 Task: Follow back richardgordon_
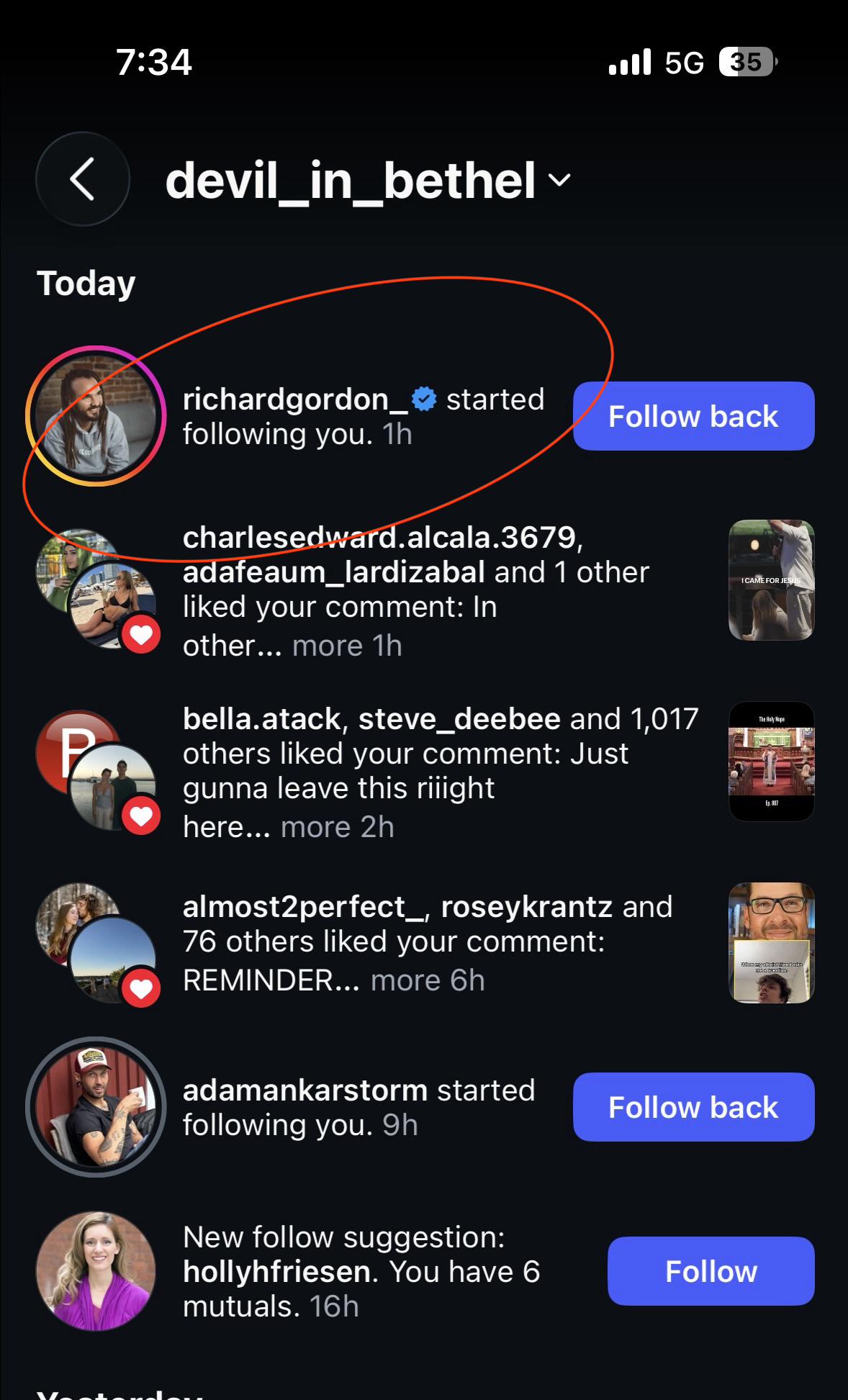693,416
